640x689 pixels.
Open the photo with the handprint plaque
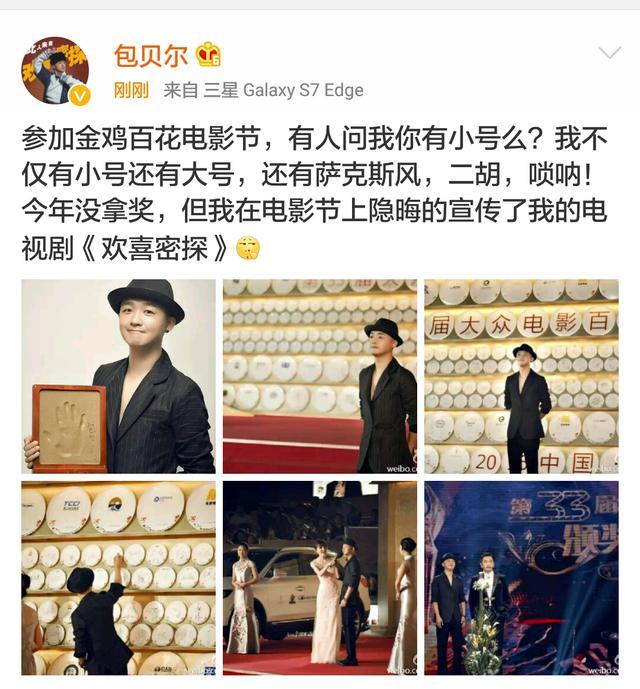(x=118, y=376)
